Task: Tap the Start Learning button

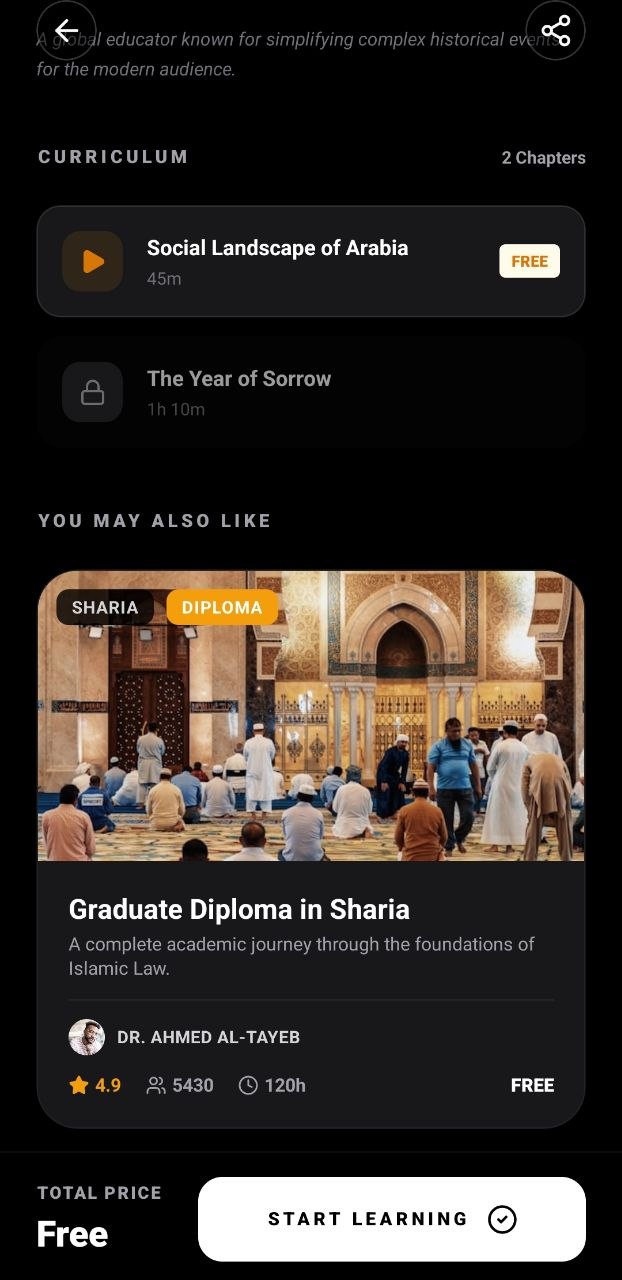Action: click(391, 1219)
